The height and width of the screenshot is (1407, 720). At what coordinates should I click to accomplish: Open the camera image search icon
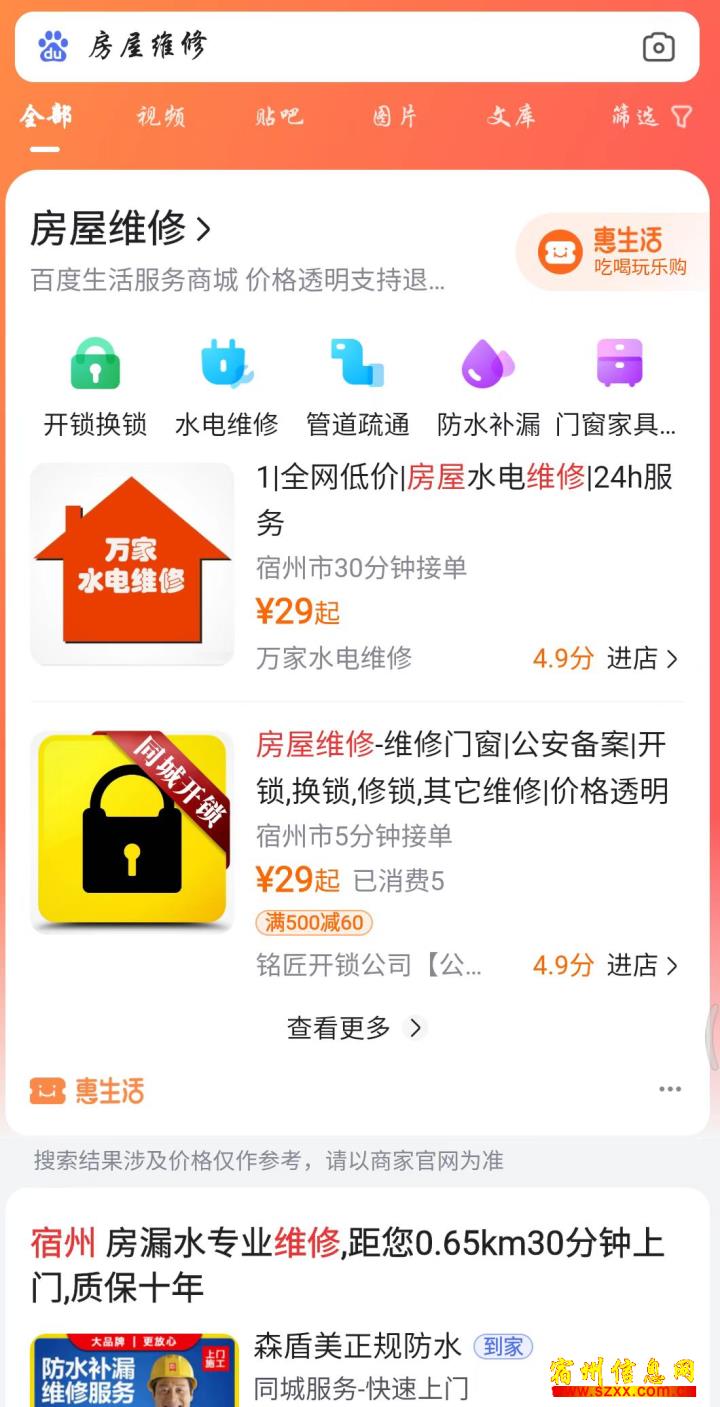658,47
